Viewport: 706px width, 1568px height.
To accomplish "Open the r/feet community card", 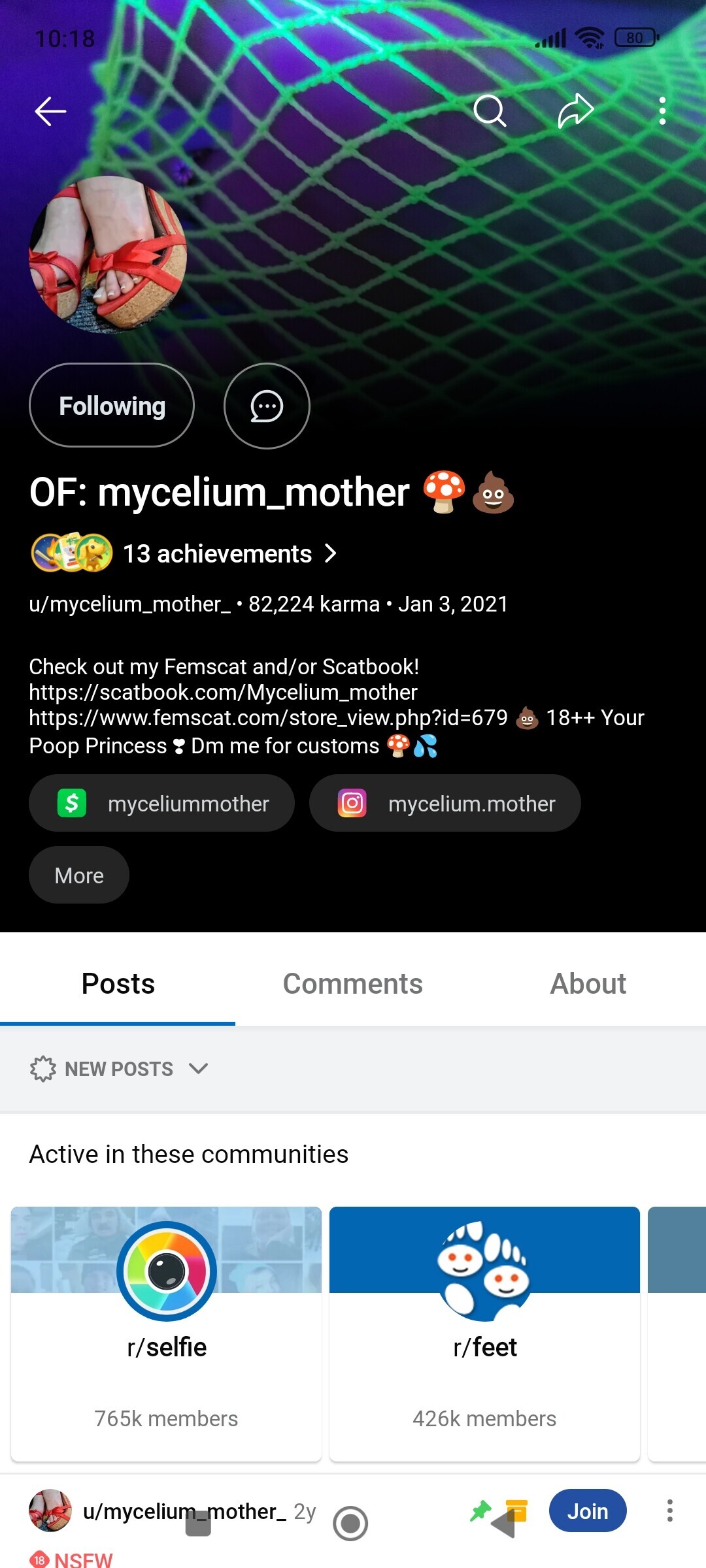I will [484, 1333].
